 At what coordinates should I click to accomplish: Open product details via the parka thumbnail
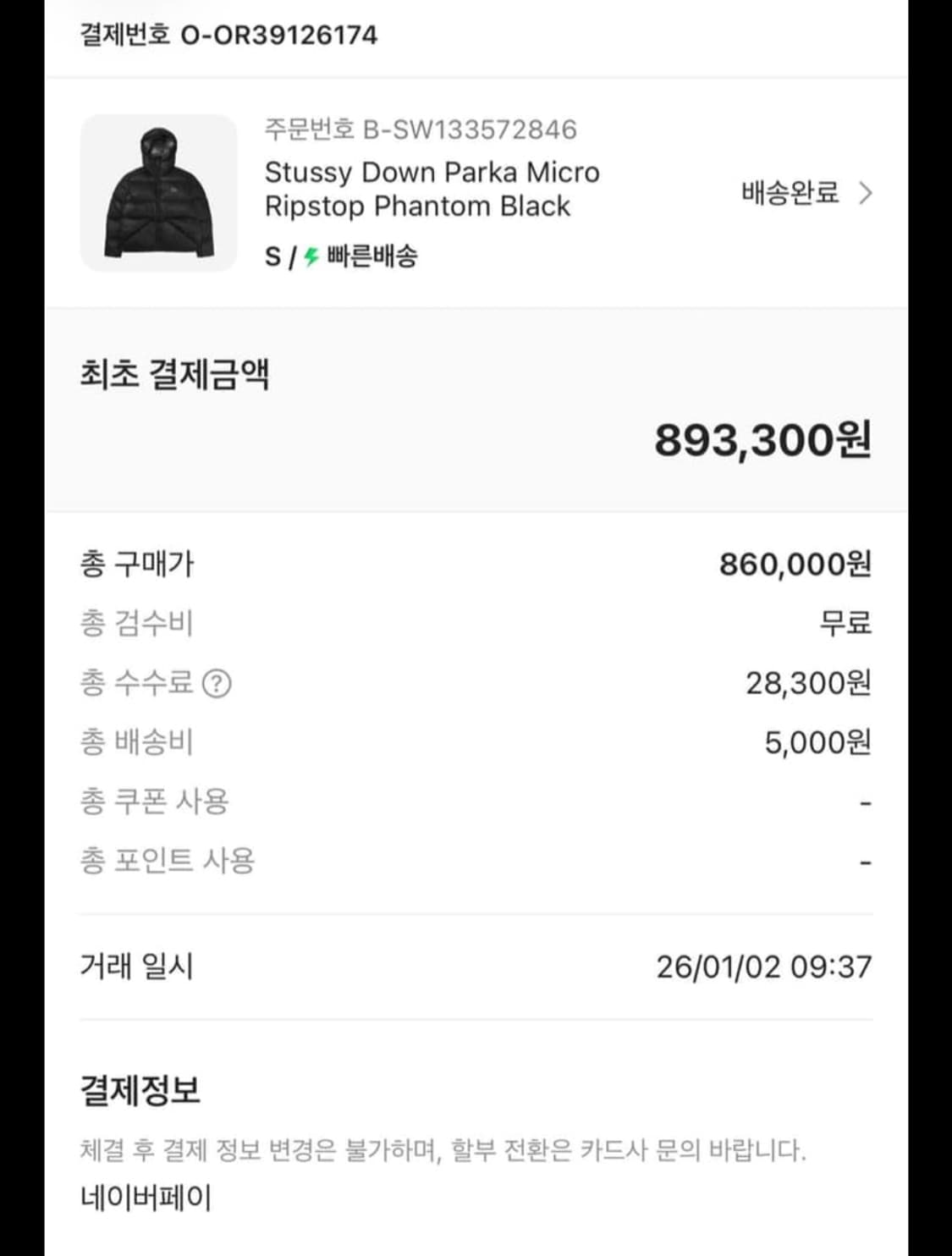[x=159, y=193]
